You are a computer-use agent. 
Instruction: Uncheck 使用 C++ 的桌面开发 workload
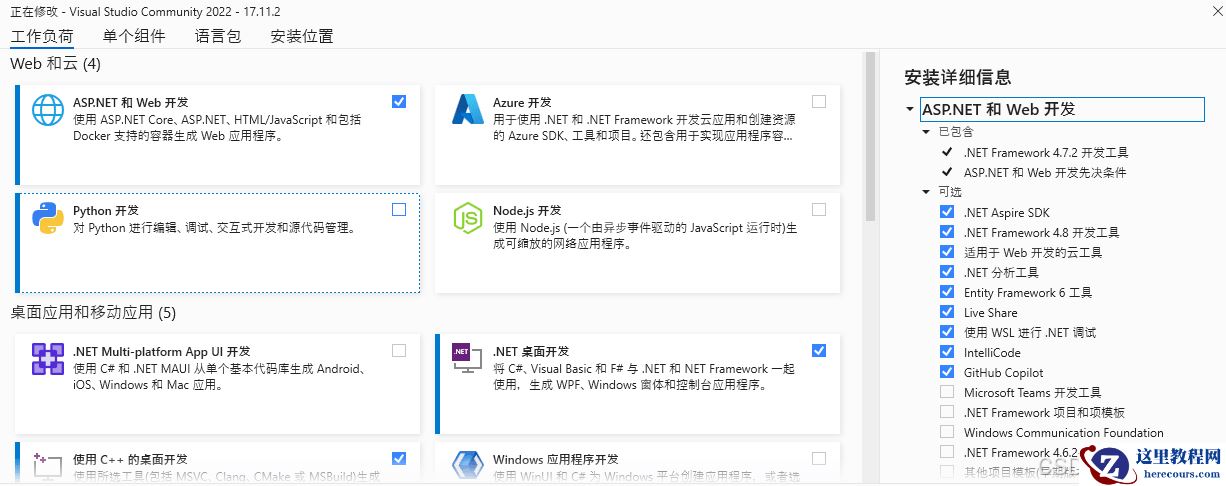pyautogui.click(x=399, y=458)
